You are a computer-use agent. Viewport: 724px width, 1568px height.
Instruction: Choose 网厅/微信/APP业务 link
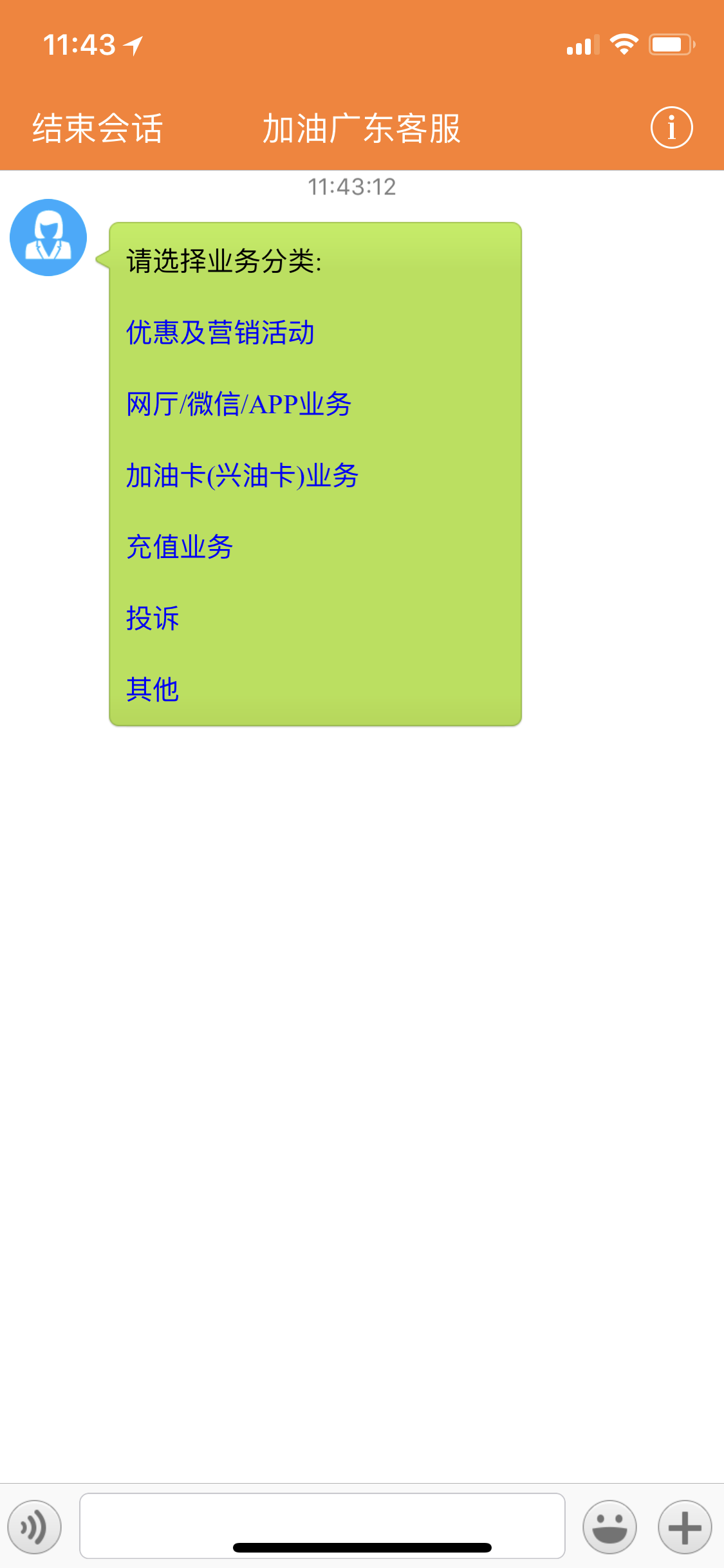click(239, 404)
